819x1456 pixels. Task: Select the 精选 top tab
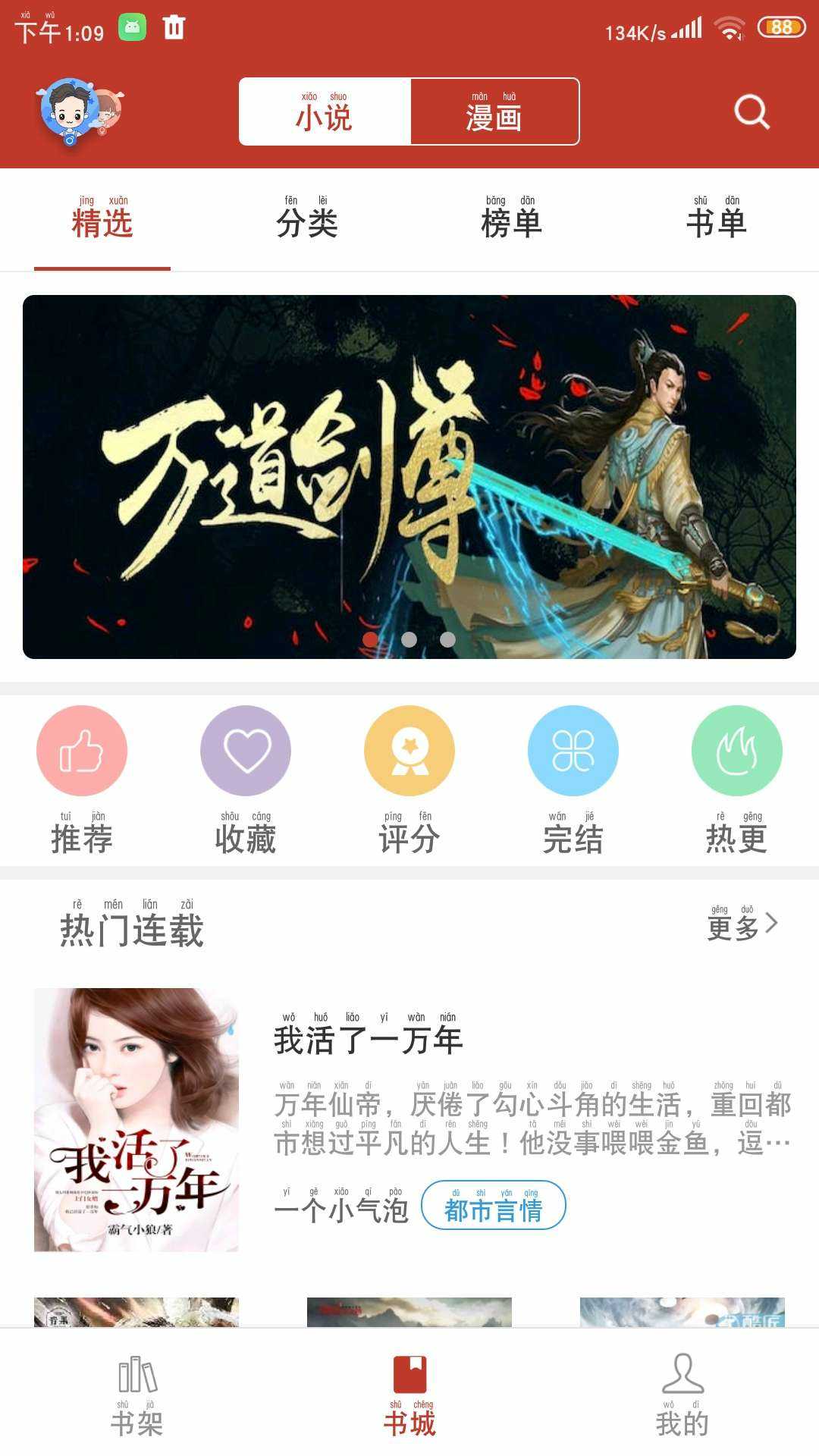click(x=102, y=221)
